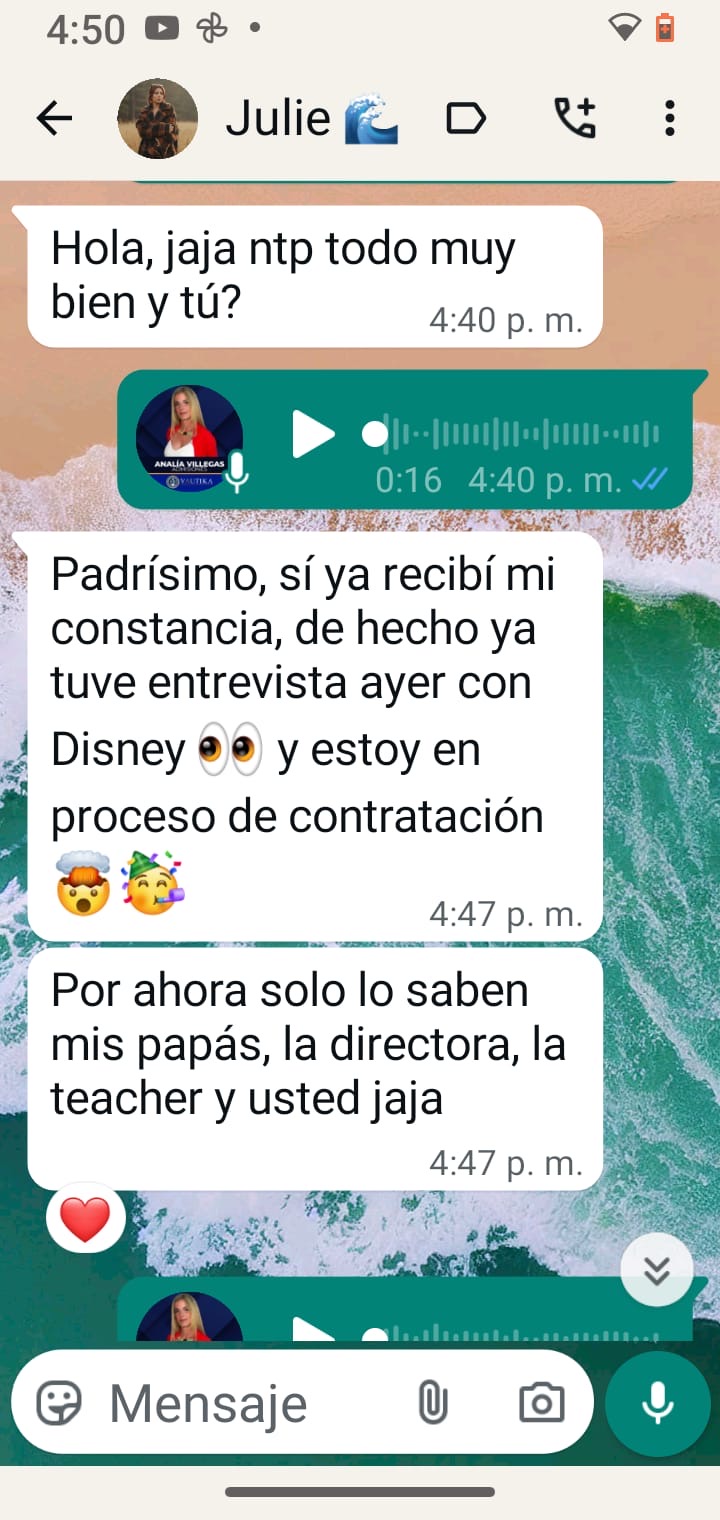Open the emoji and sticker picker
The width and height of the screenshot is (720, 1520).
59,1403
